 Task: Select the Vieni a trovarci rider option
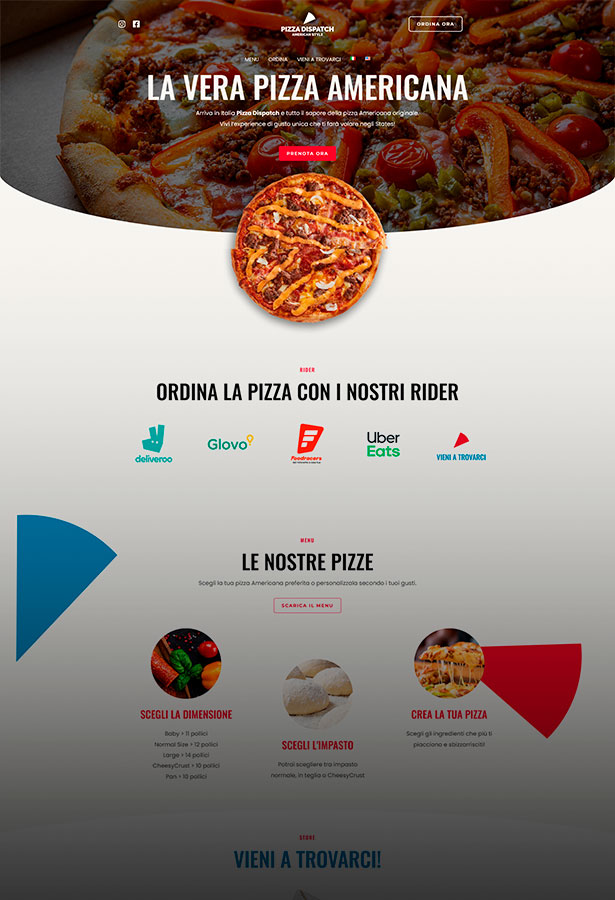(461, 446)
